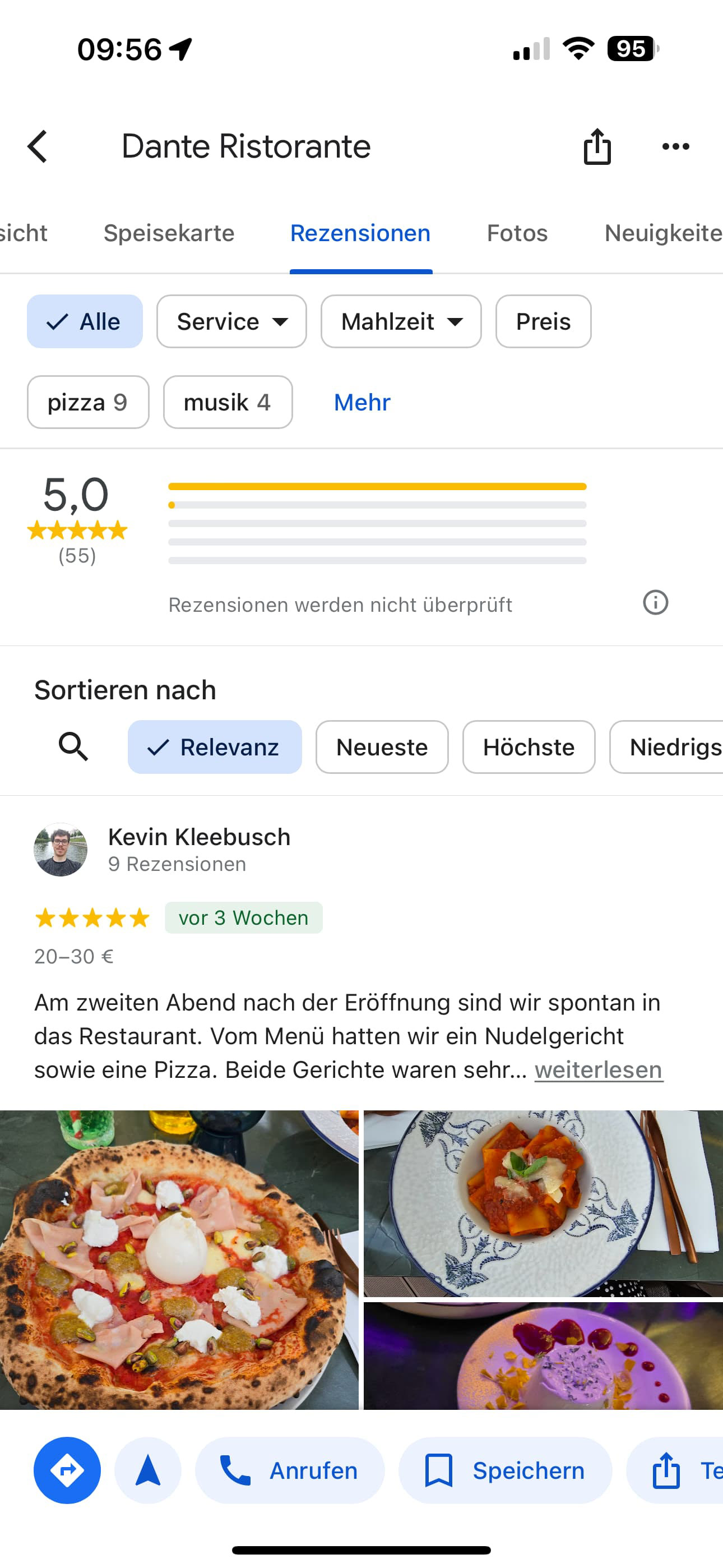Save the restaurant with Speichern
The image size is (723, 1568).
click(504, 1470)
